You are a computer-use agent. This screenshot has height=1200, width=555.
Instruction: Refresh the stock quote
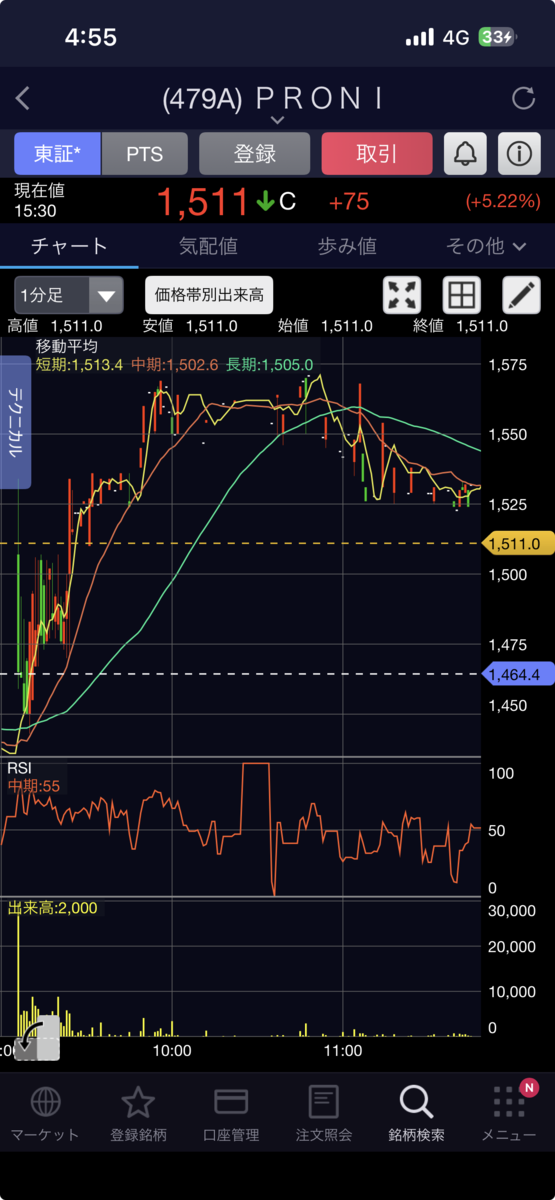coord(523,98)
